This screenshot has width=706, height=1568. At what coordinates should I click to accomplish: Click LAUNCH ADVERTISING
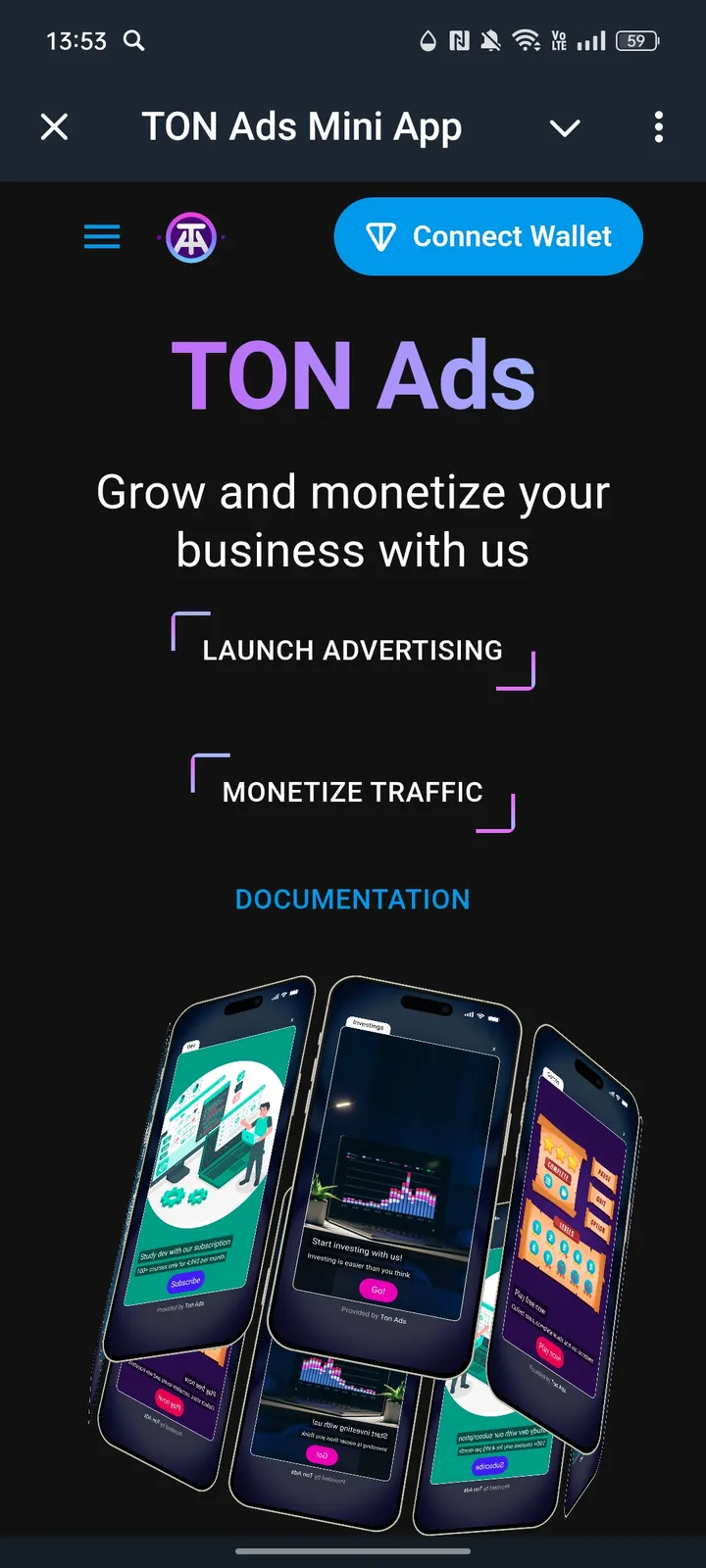click(x=352, y=650)
